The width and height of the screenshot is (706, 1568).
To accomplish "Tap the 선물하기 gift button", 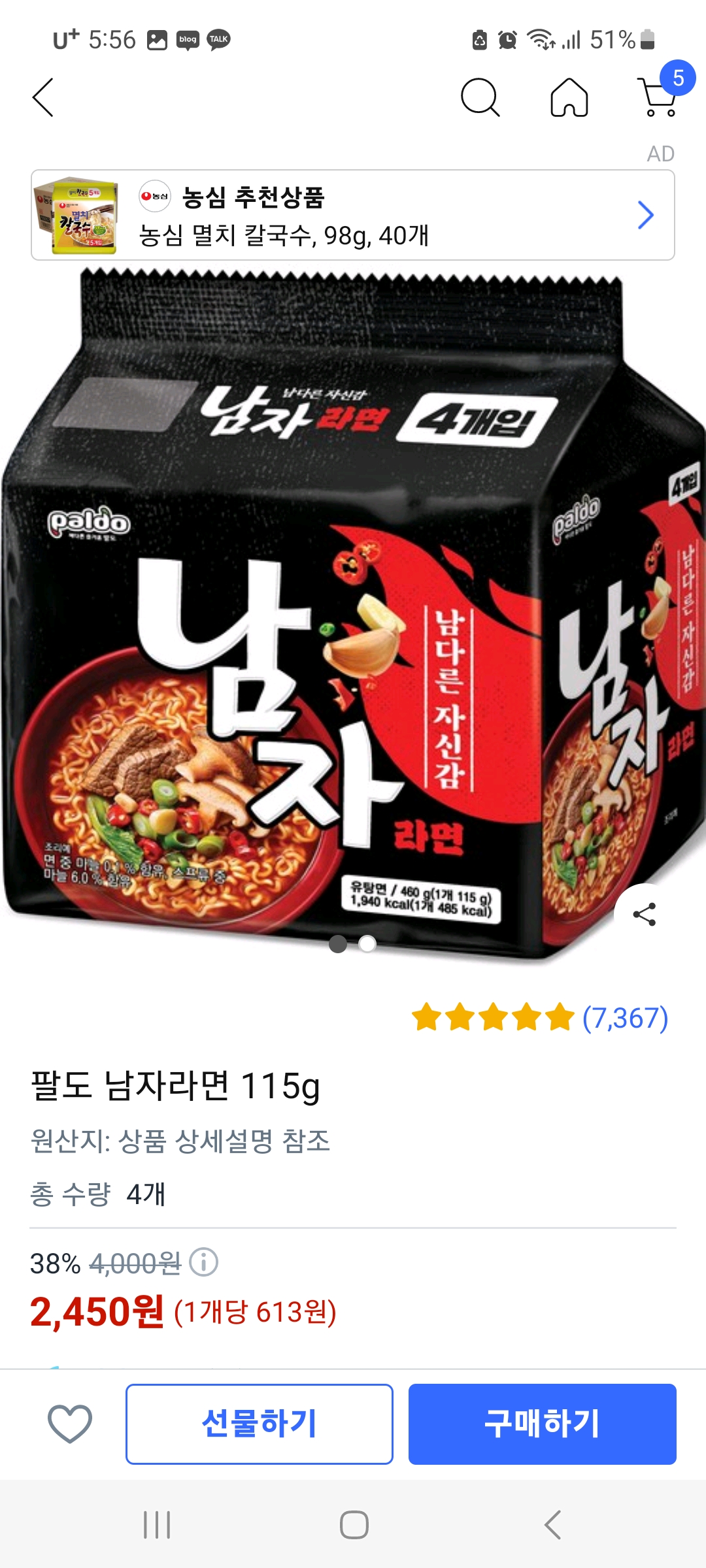I will tap(260, 1424).
